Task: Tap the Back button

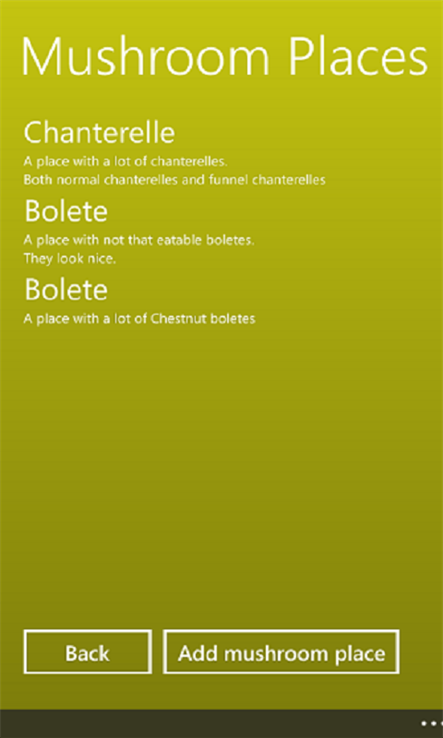Action: pos(88,652)
